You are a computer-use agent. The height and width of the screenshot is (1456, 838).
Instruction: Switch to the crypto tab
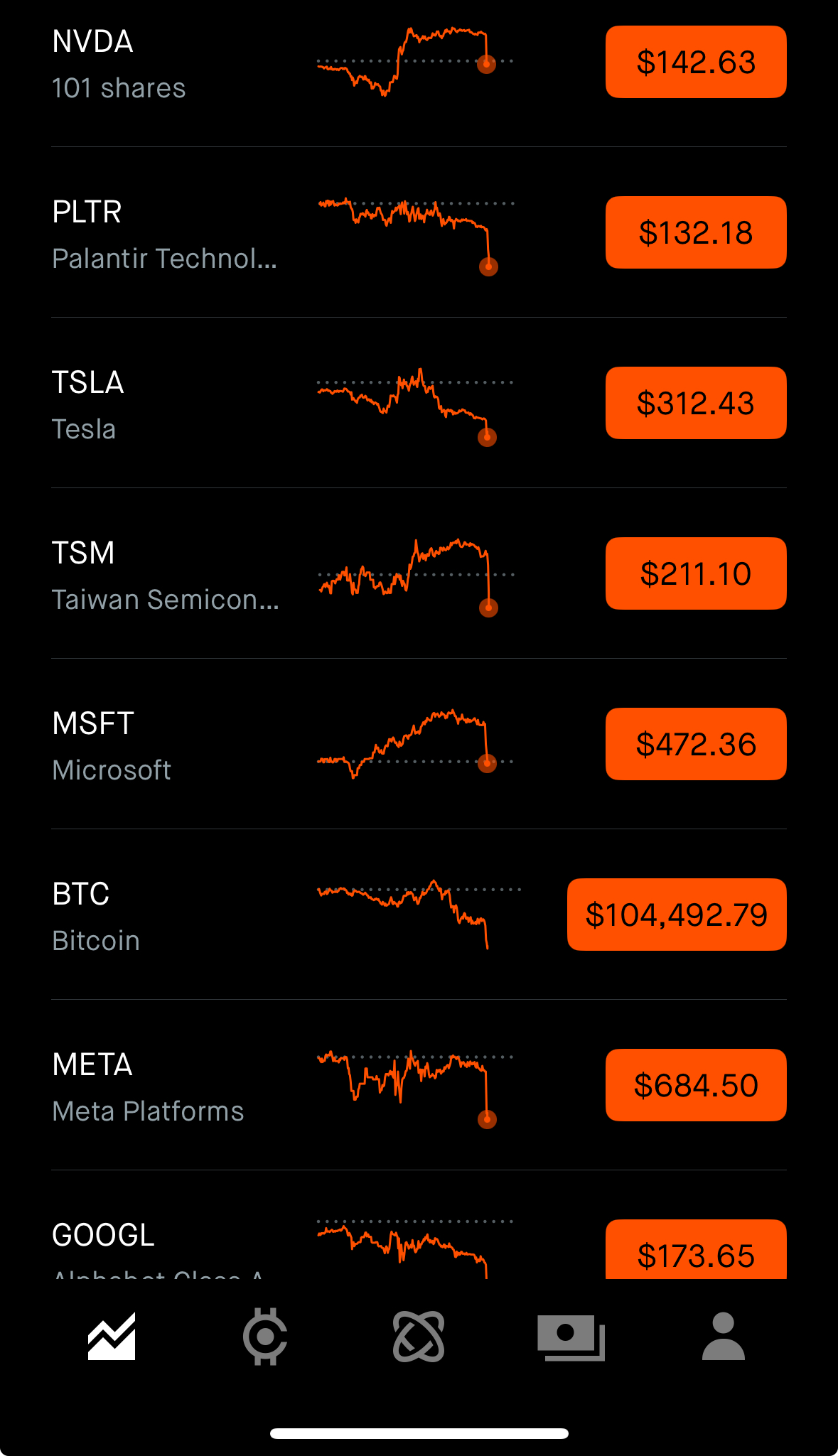[x=265, y=1337]
